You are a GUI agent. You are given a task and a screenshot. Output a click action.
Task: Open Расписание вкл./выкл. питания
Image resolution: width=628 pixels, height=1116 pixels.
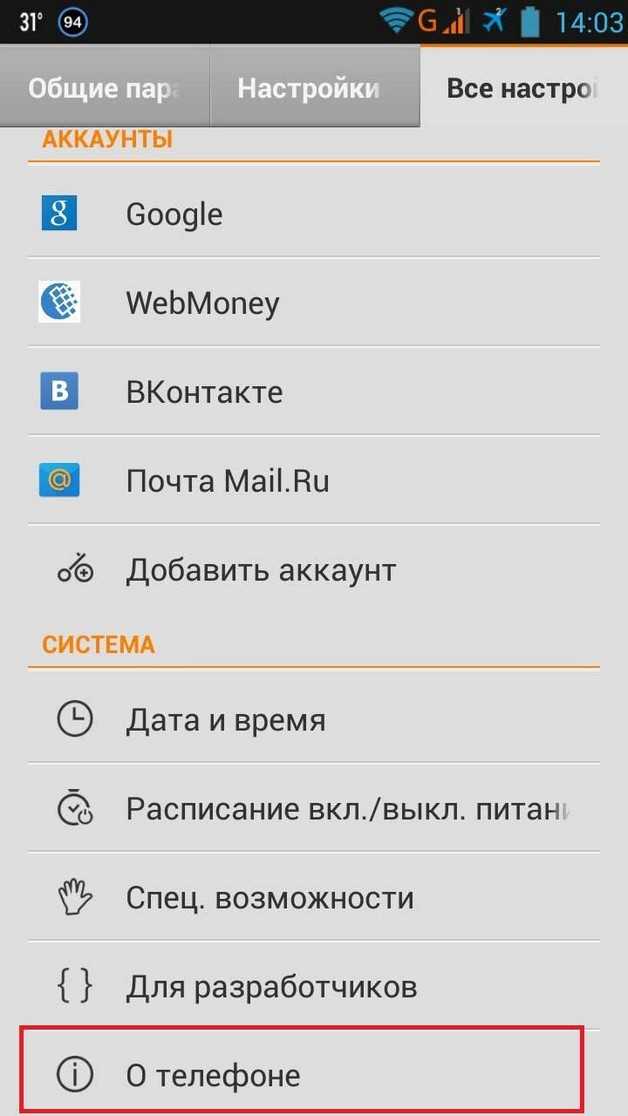click(314, 809)
